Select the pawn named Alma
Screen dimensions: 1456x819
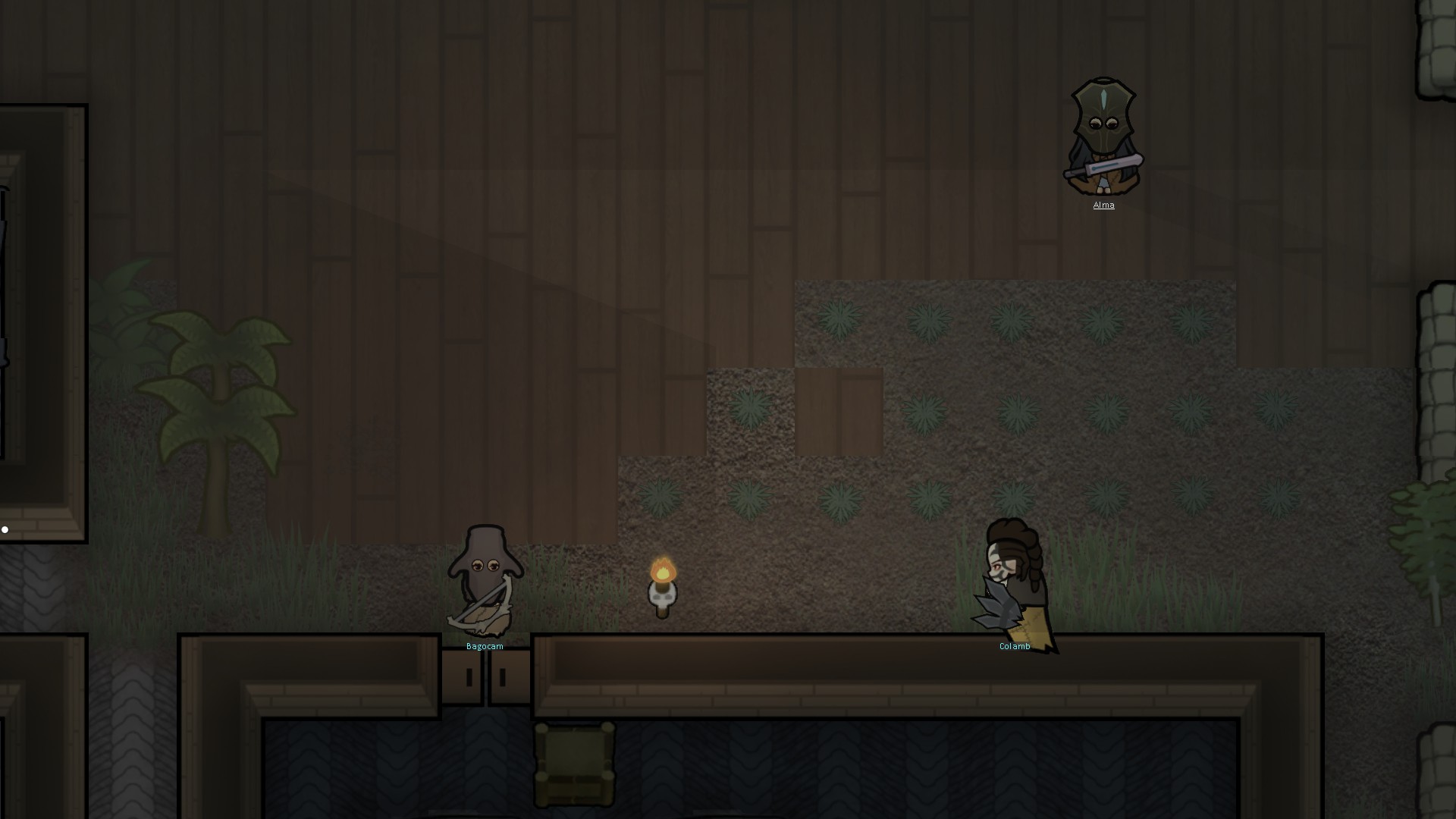[1103, 136]
